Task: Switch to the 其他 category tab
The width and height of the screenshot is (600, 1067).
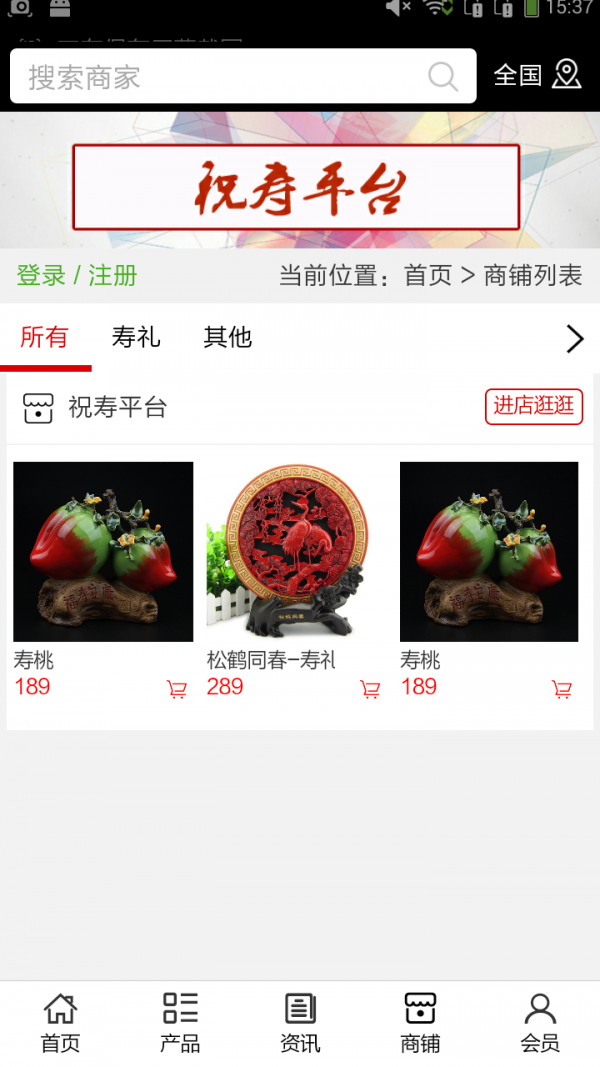Action: 228,338
